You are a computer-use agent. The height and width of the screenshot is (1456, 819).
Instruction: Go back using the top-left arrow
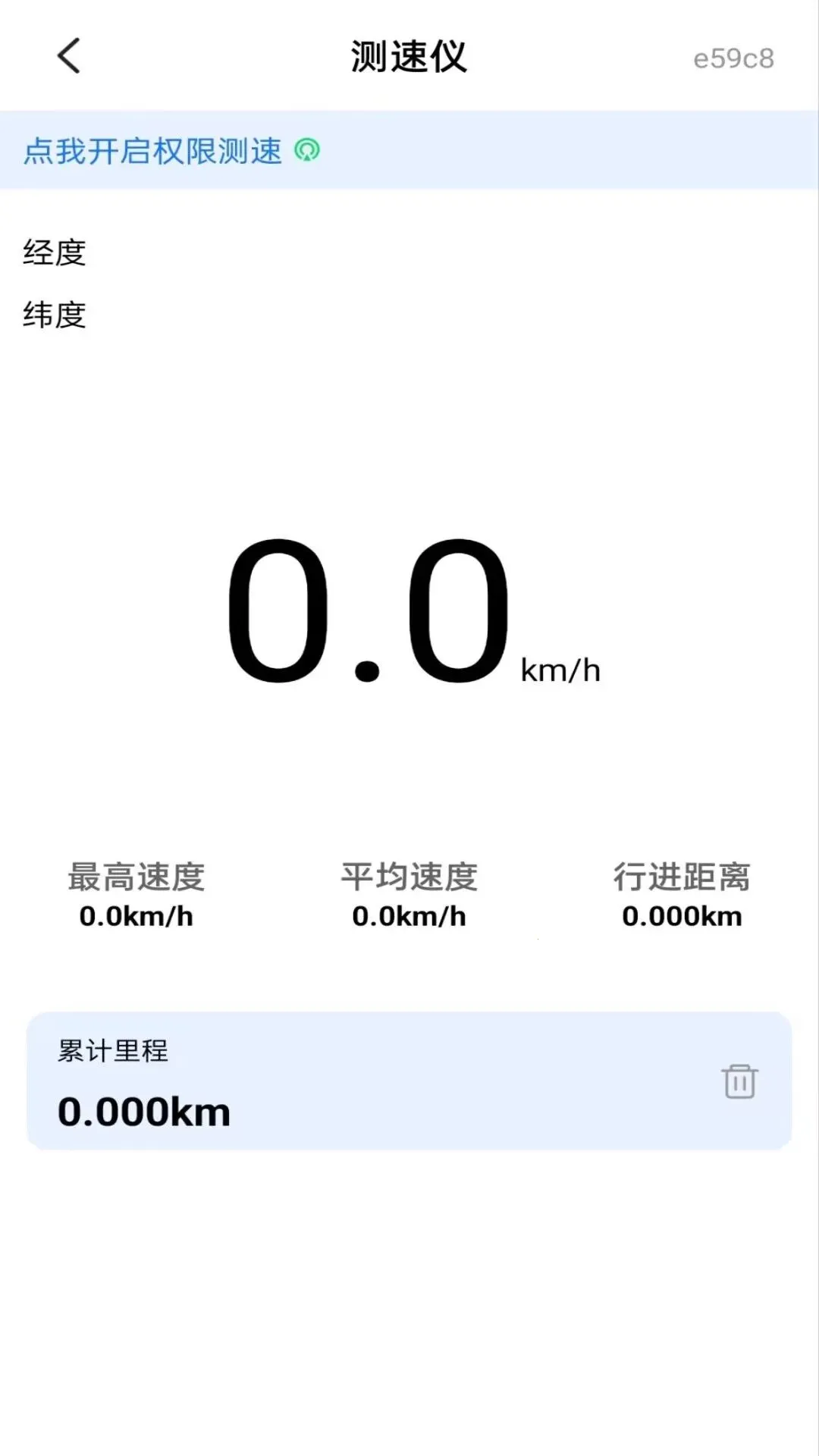69,56
